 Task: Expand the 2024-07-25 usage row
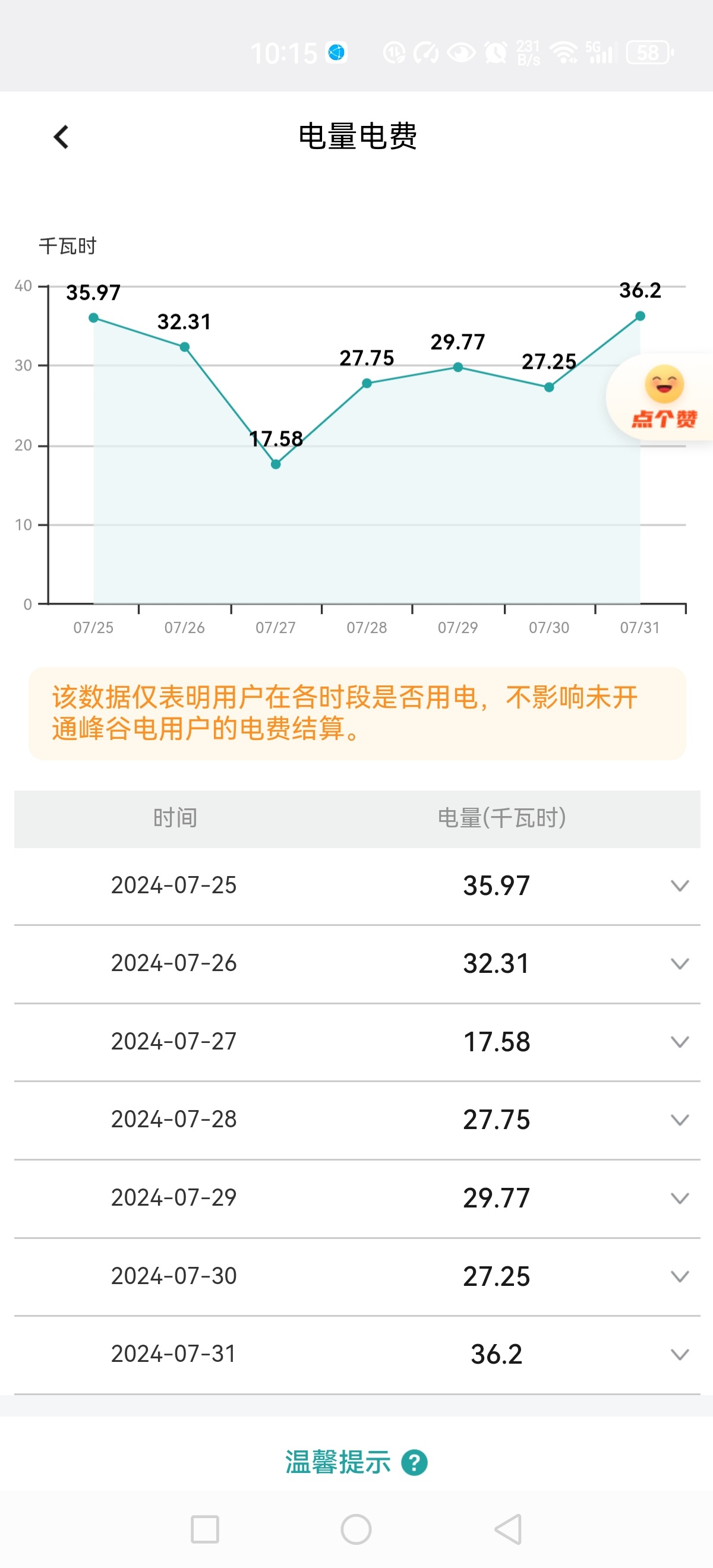(x=680, y=886)
